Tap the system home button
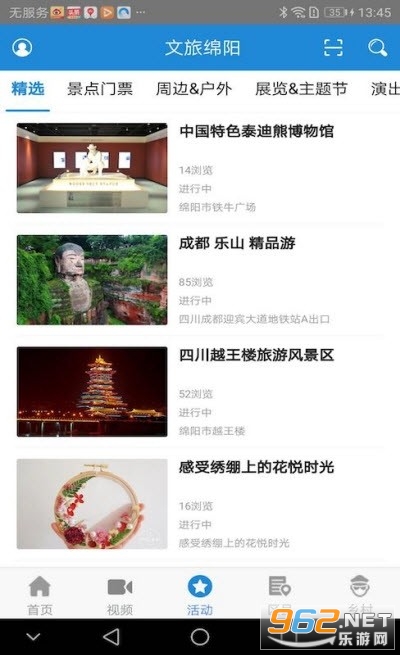 (x=200, y=637)
